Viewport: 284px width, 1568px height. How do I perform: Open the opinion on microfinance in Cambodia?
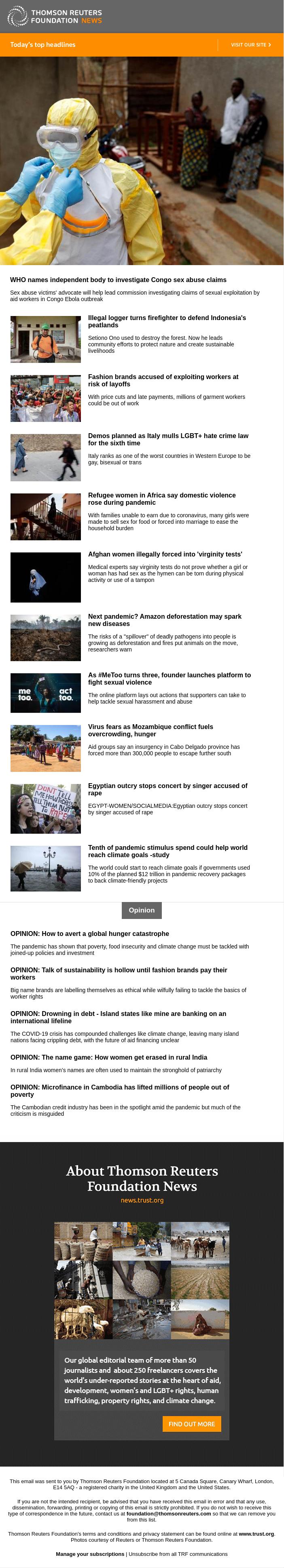(119, 1091)
